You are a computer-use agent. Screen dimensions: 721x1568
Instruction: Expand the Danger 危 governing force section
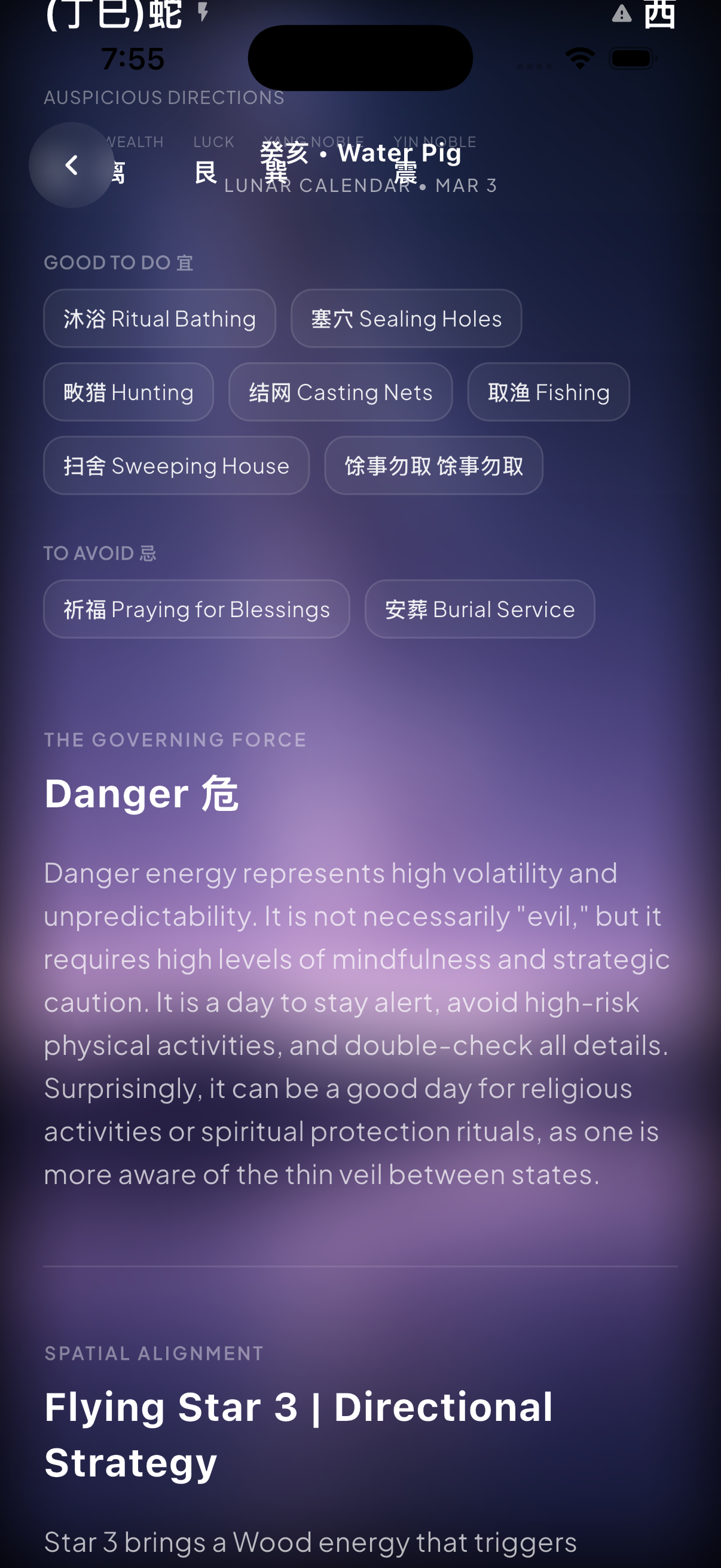[141, 793]
